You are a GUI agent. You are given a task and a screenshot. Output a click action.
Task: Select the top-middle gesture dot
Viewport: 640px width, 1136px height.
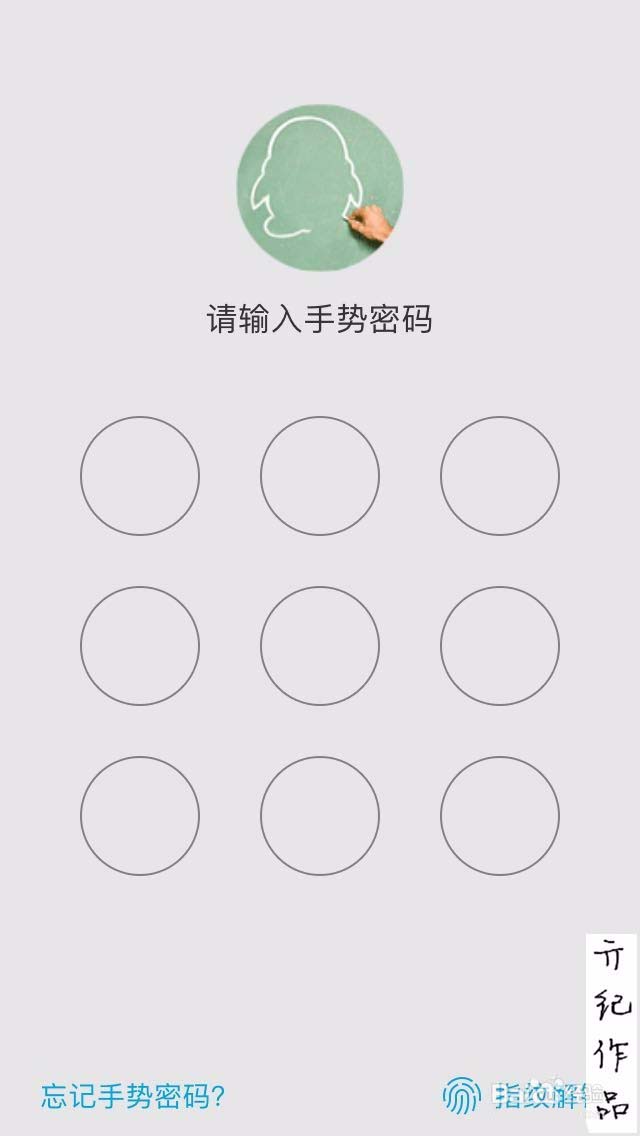320,476
